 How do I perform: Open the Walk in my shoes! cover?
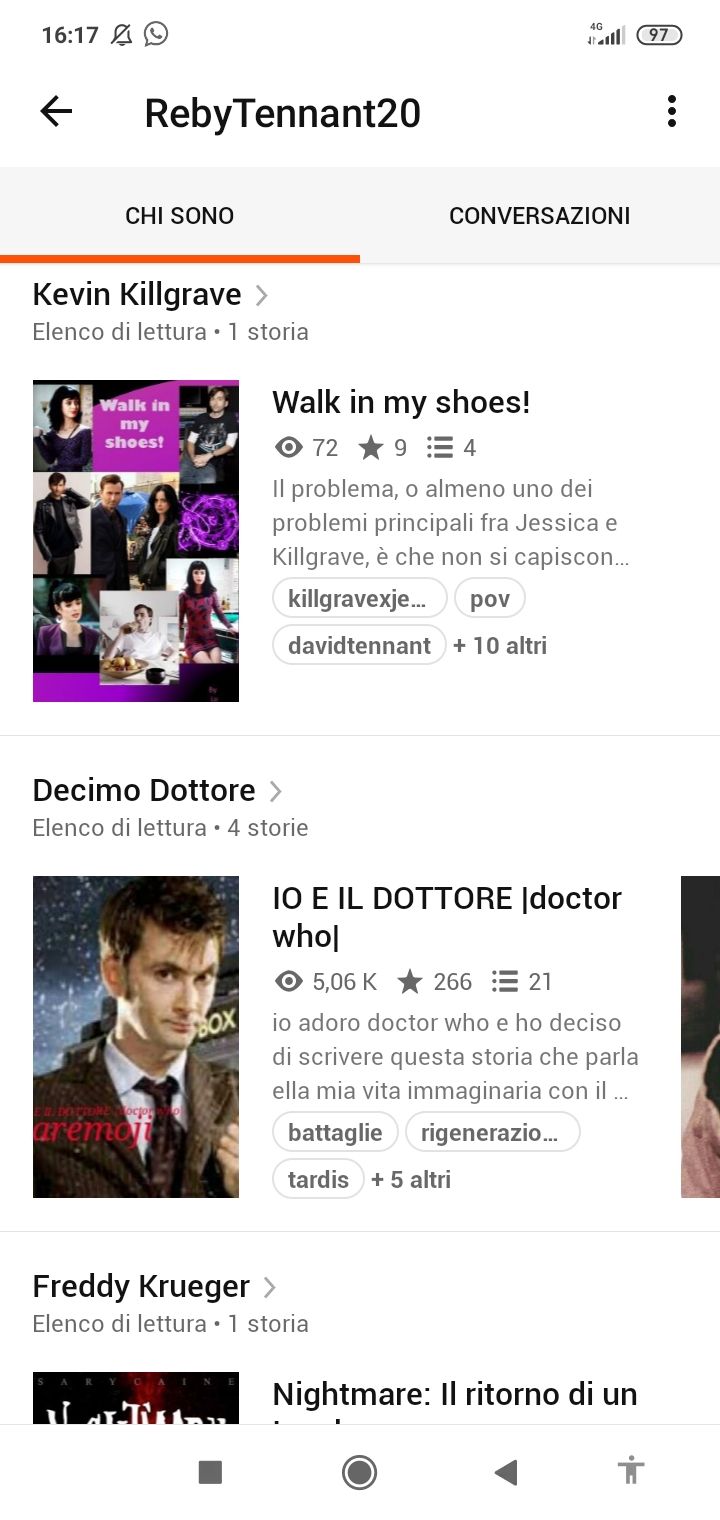[x=136, y=541]
